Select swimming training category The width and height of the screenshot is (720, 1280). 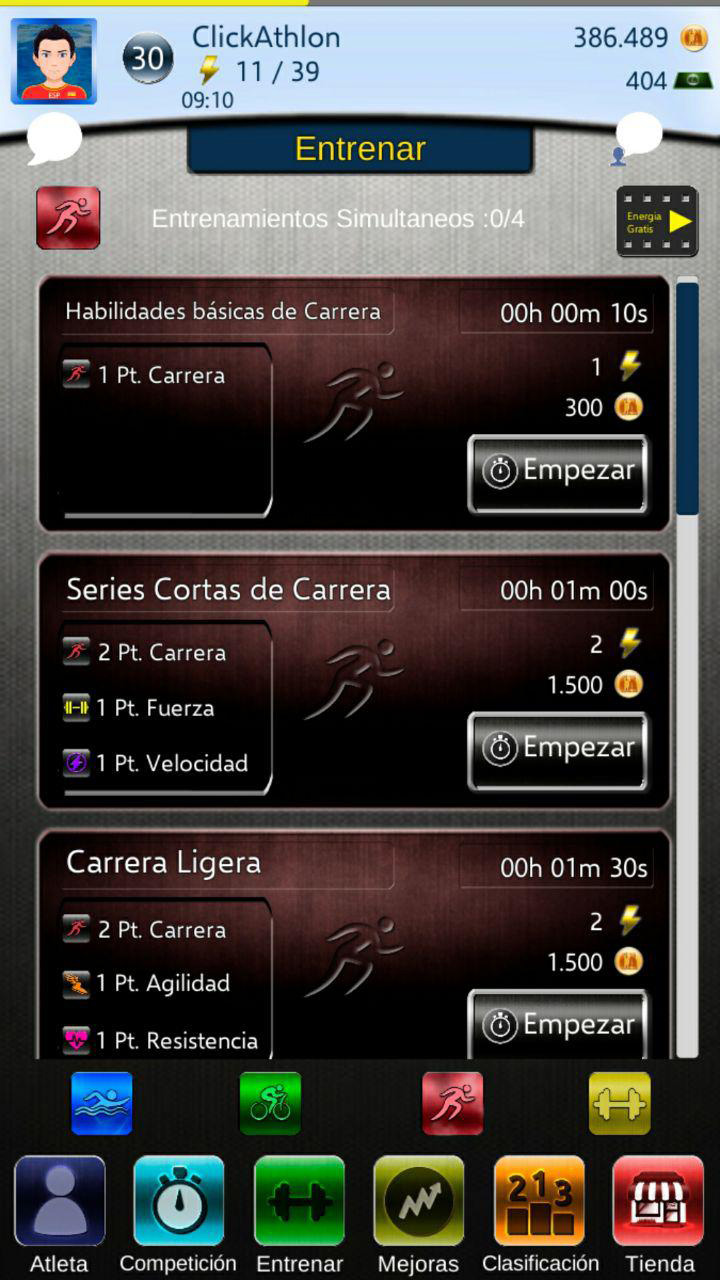pyautogui.click(x=102, y=1103)
